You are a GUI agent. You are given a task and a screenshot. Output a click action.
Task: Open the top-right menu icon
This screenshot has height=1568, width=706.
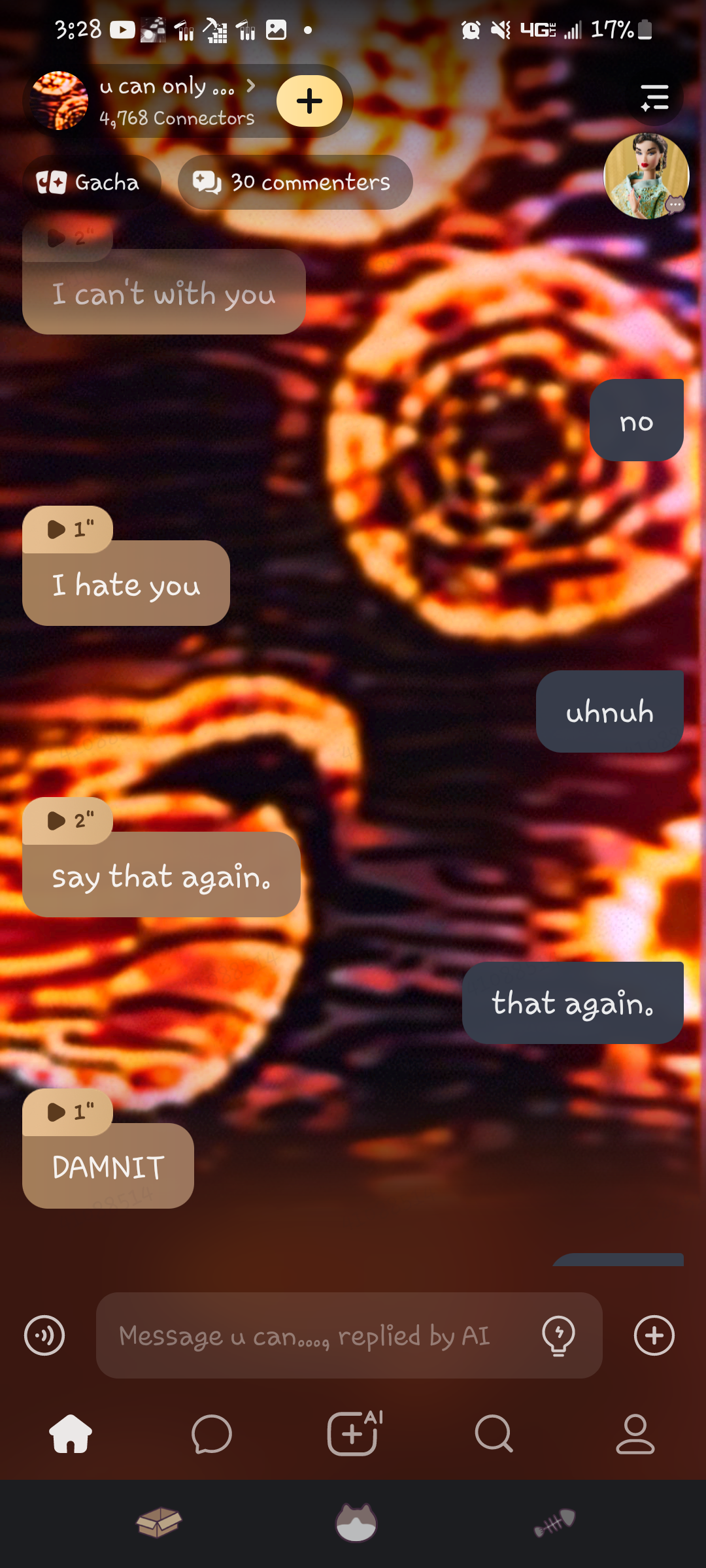pyautogui.click(x=654, y=98)
